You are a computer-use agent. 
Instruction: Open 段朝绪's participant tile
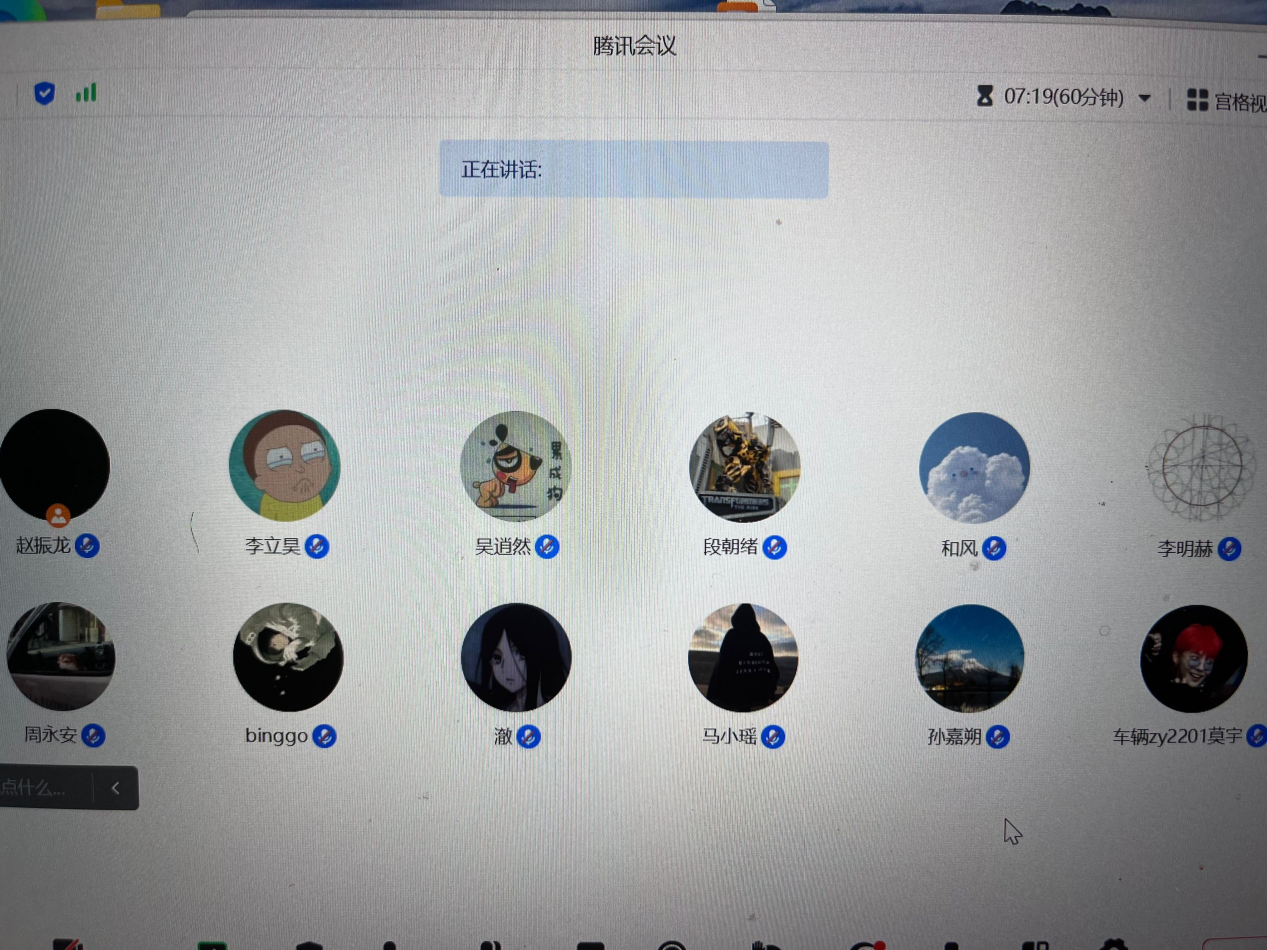[x=745, y=467]
